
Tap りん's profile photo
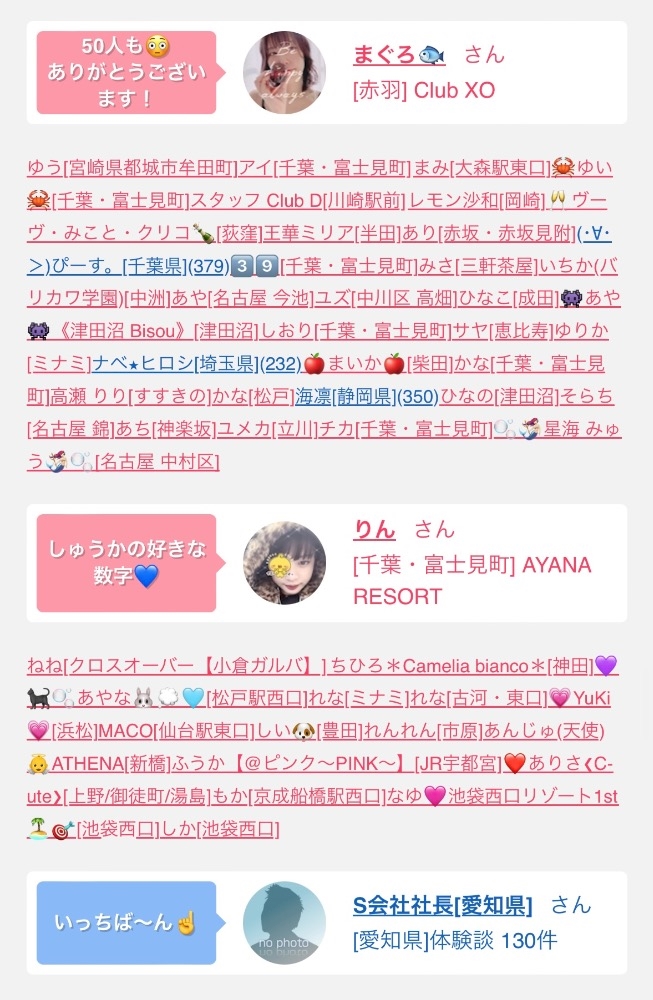(284, 563)
